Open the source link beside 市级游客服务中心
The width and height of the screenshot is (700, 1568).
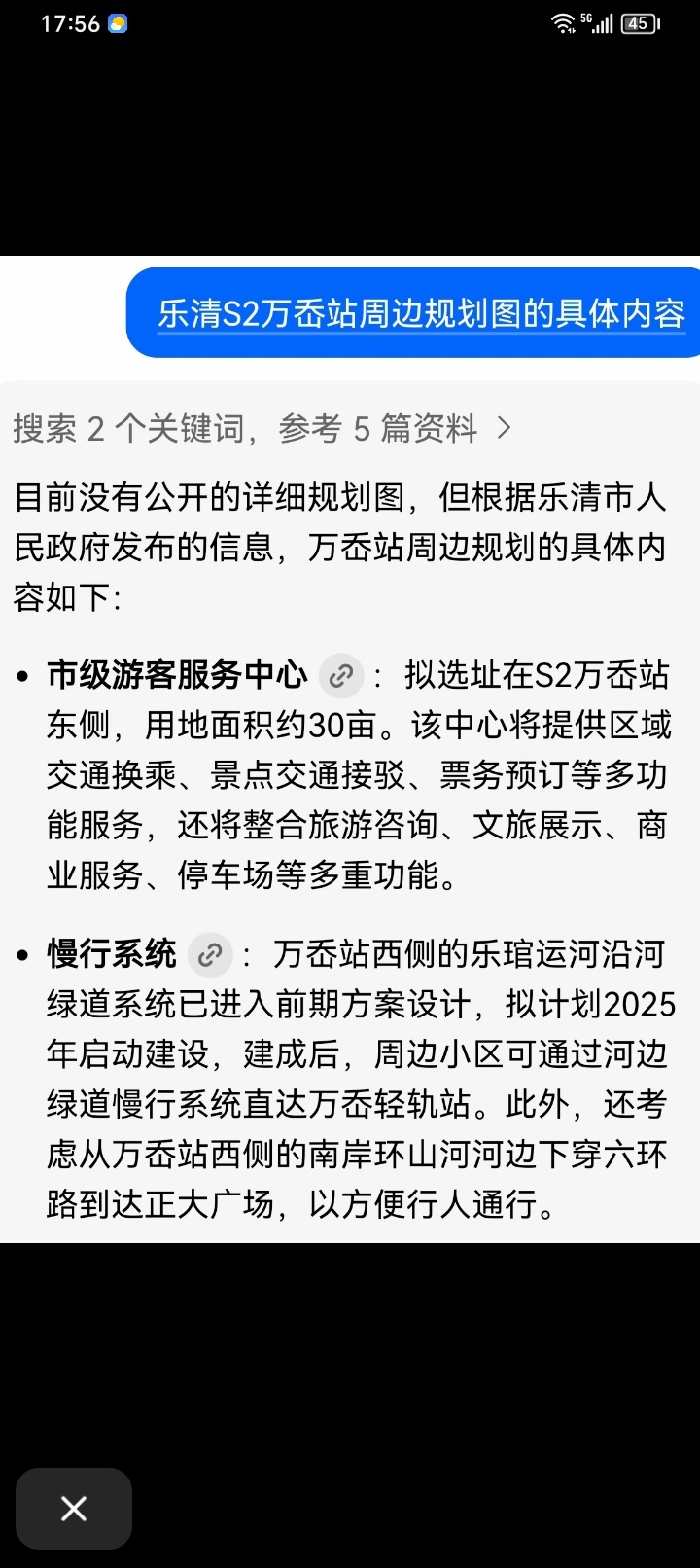tap(341, 676)
